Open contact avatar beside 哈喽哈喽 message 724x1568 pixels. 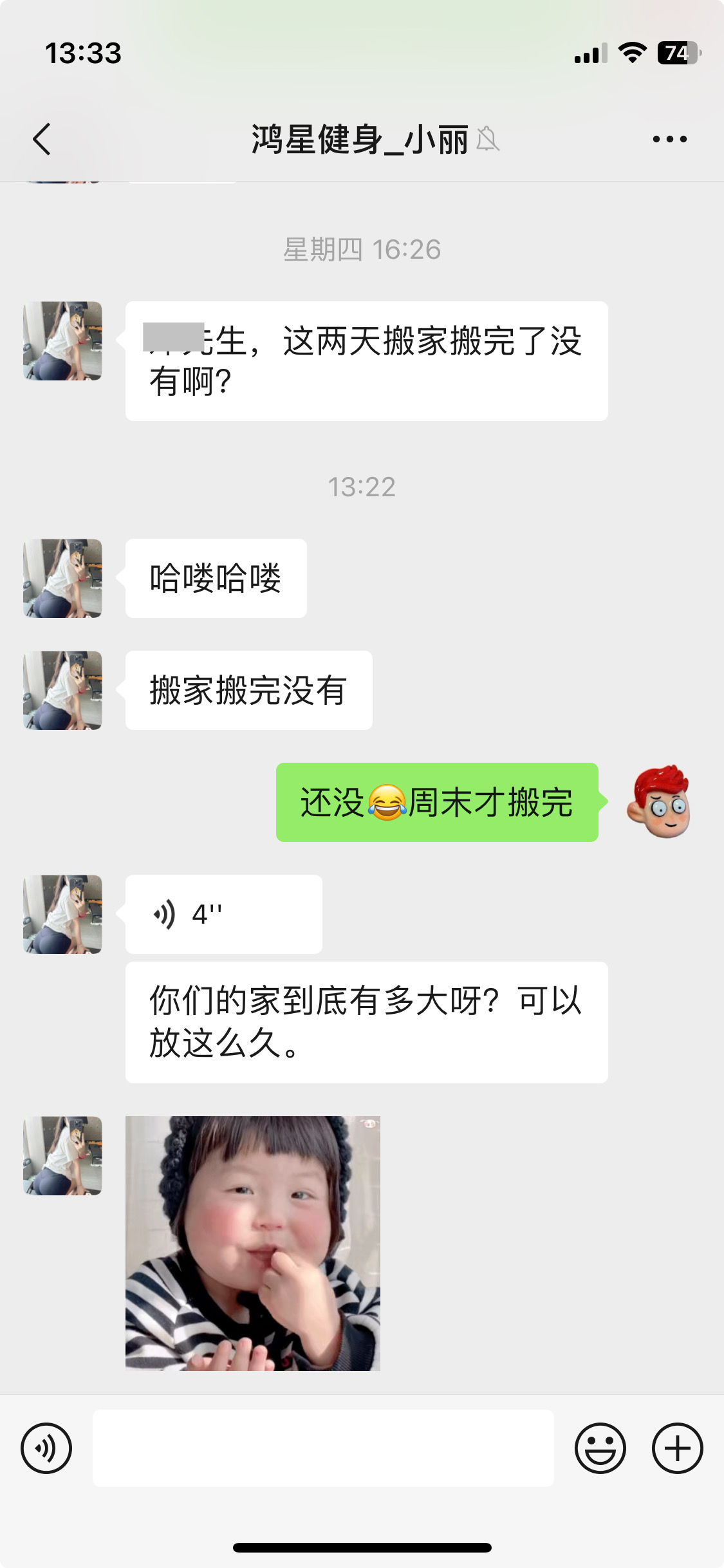62,578
